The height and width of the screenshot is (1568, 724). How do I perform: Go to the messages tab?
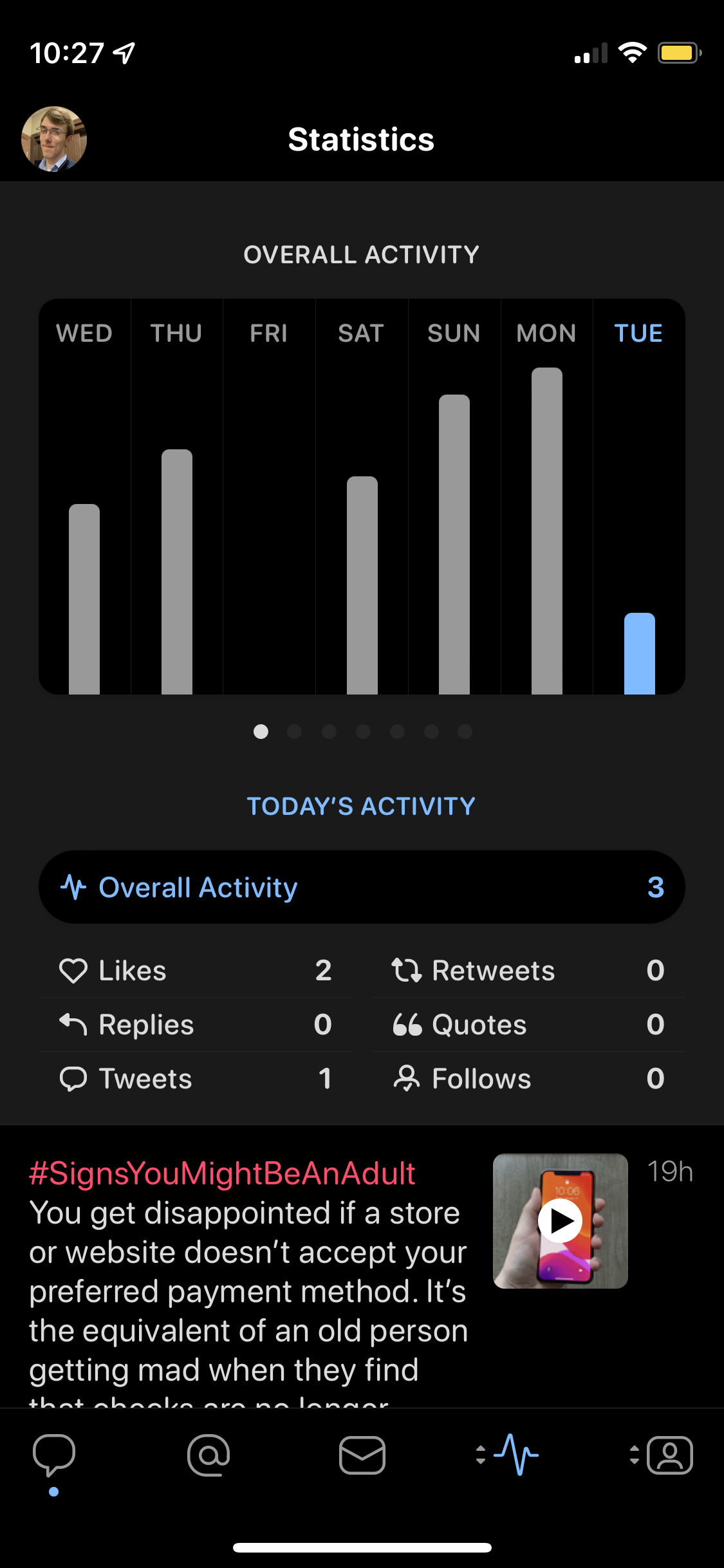(362, 1455)
